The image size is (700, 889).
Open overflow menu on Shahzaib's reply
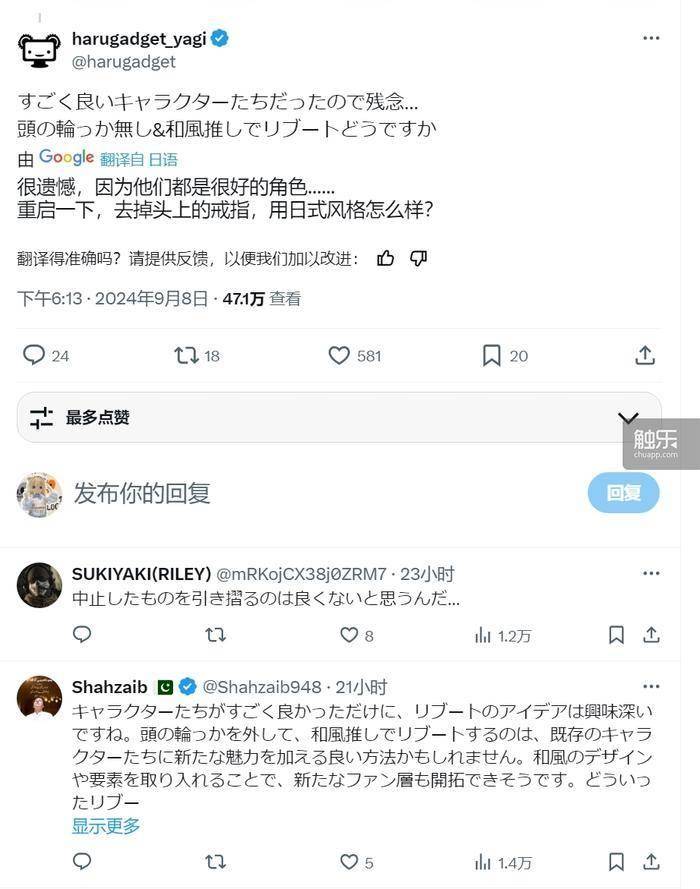[651, 687]
